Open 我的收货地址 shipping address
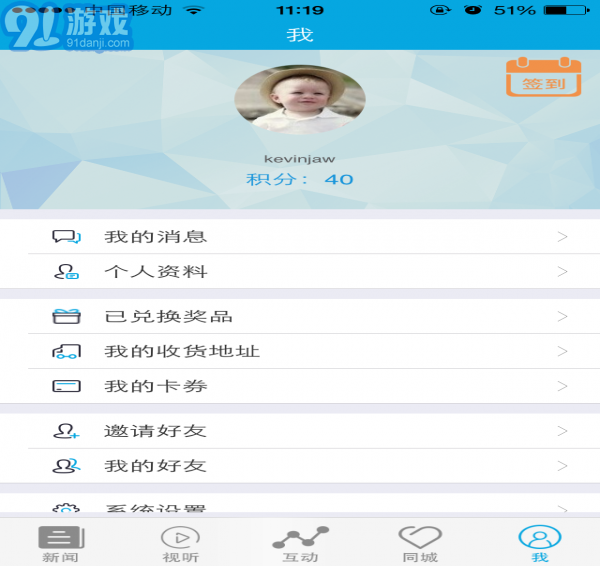Viewport: 600px width, 566px height. click(300, 352)
